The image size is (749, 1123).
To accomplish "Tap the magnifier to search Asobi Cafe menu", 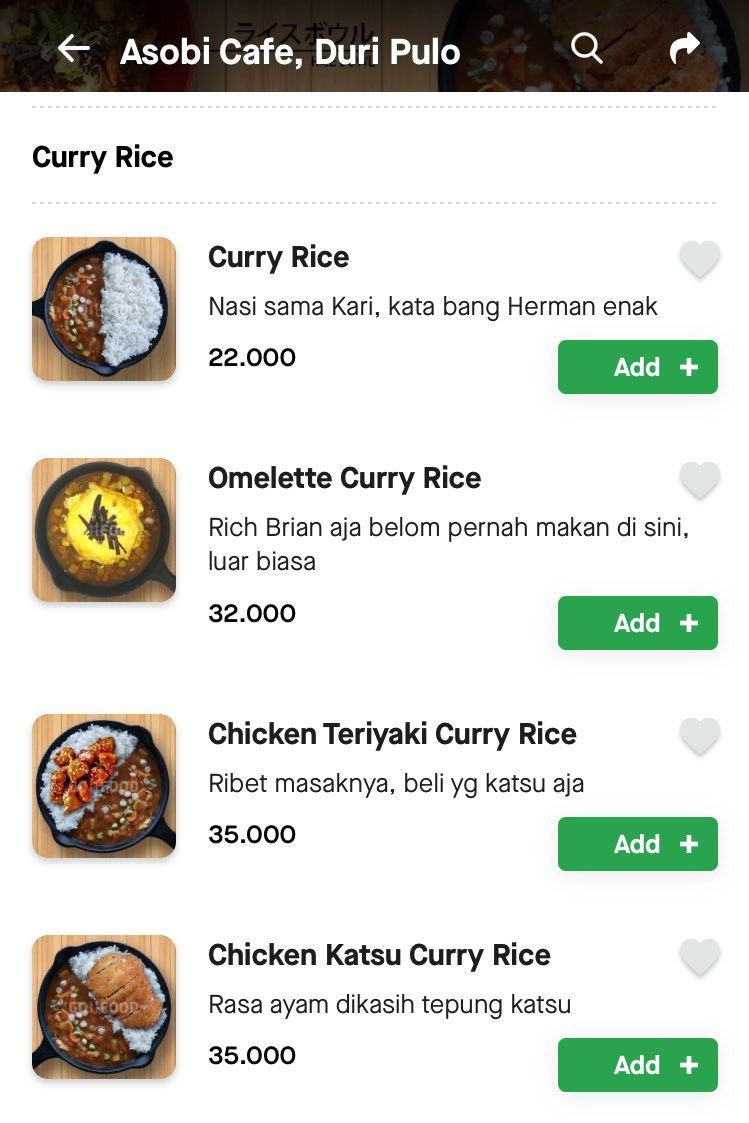I will point(586,47).
